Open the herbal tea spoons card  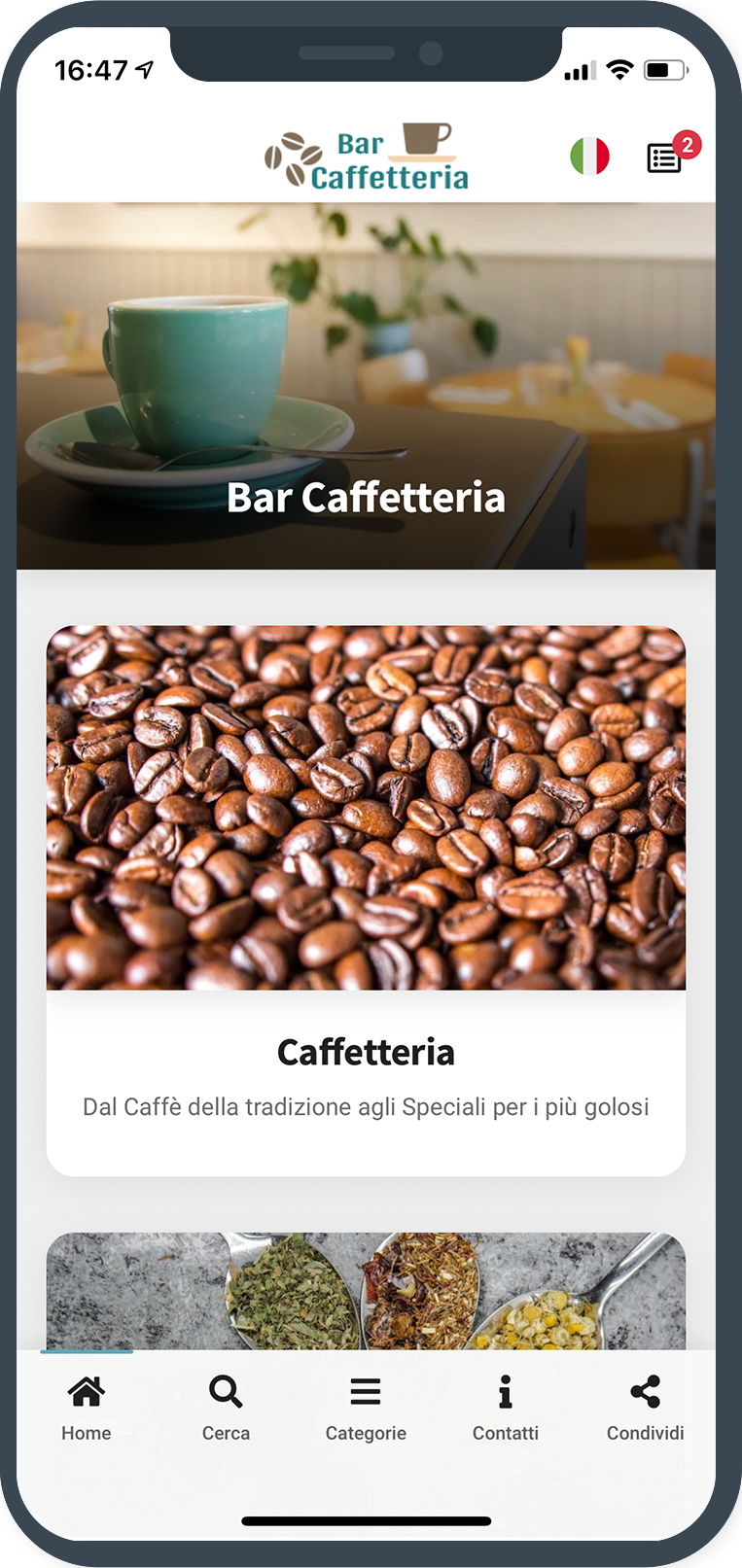click(x=366, y=1291)
